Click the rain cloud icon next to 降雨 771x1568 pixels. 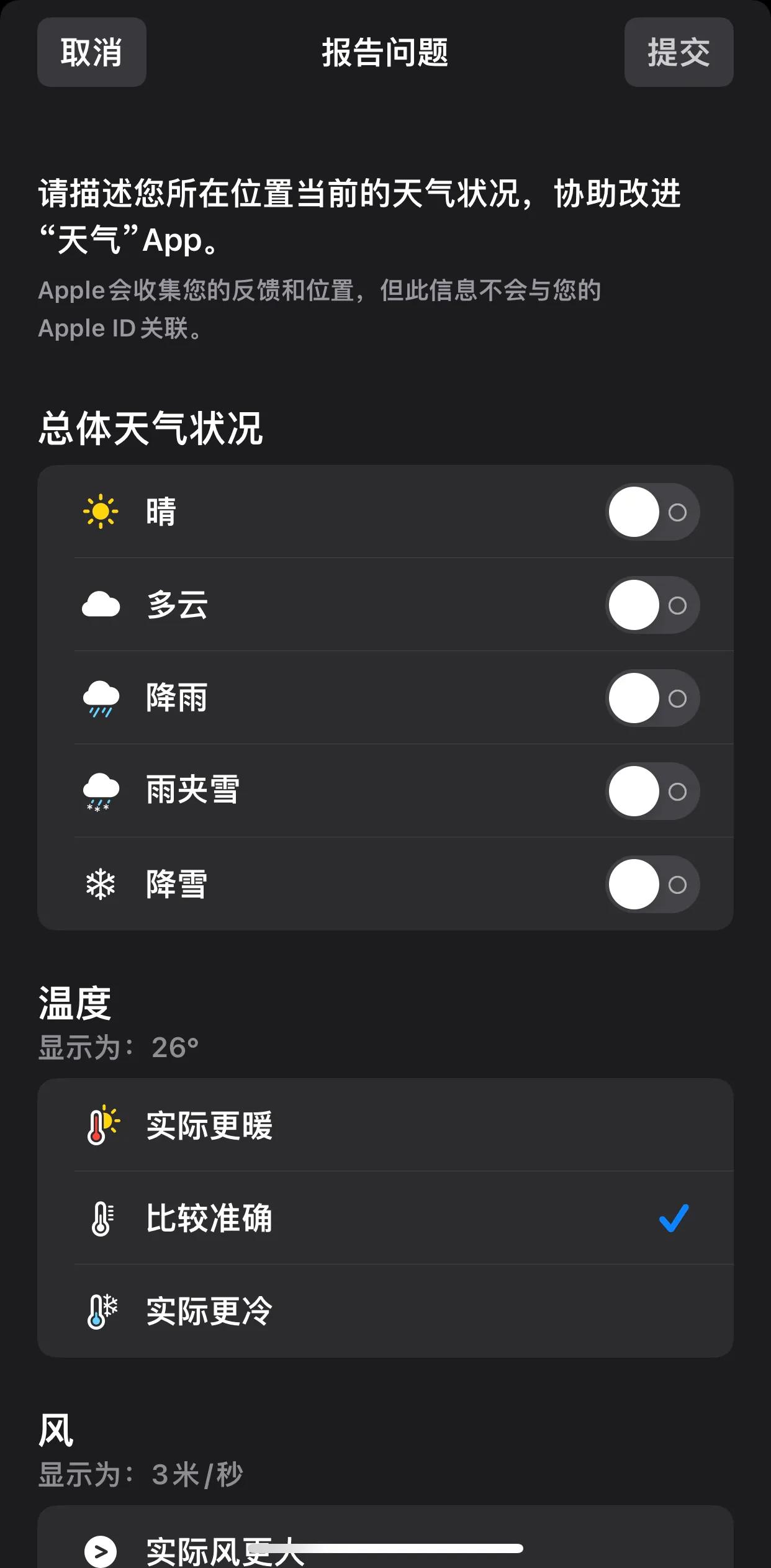click(x=101, y=698)
